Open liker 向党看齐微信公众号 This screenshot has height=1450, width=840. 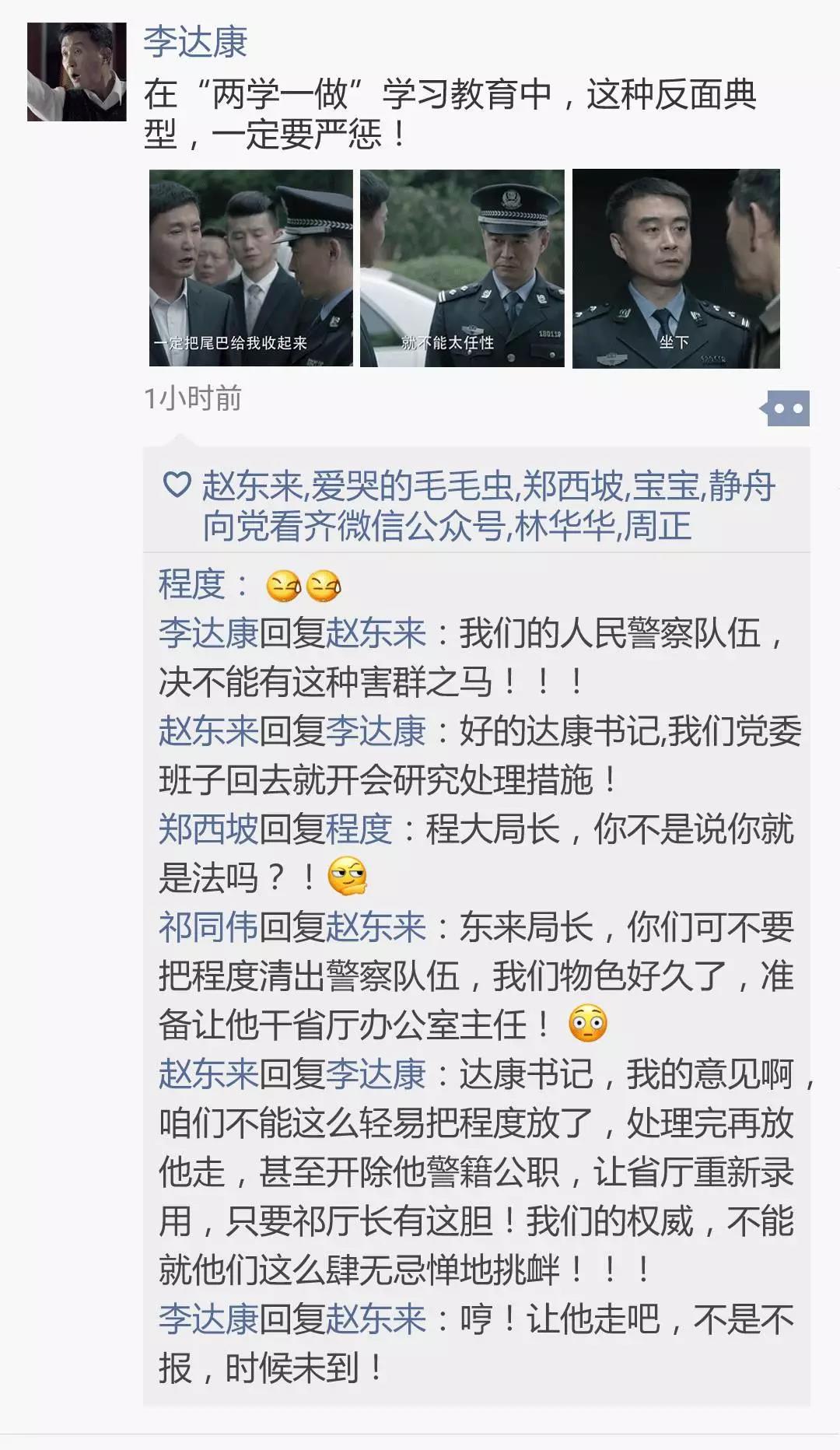[354, 527]
